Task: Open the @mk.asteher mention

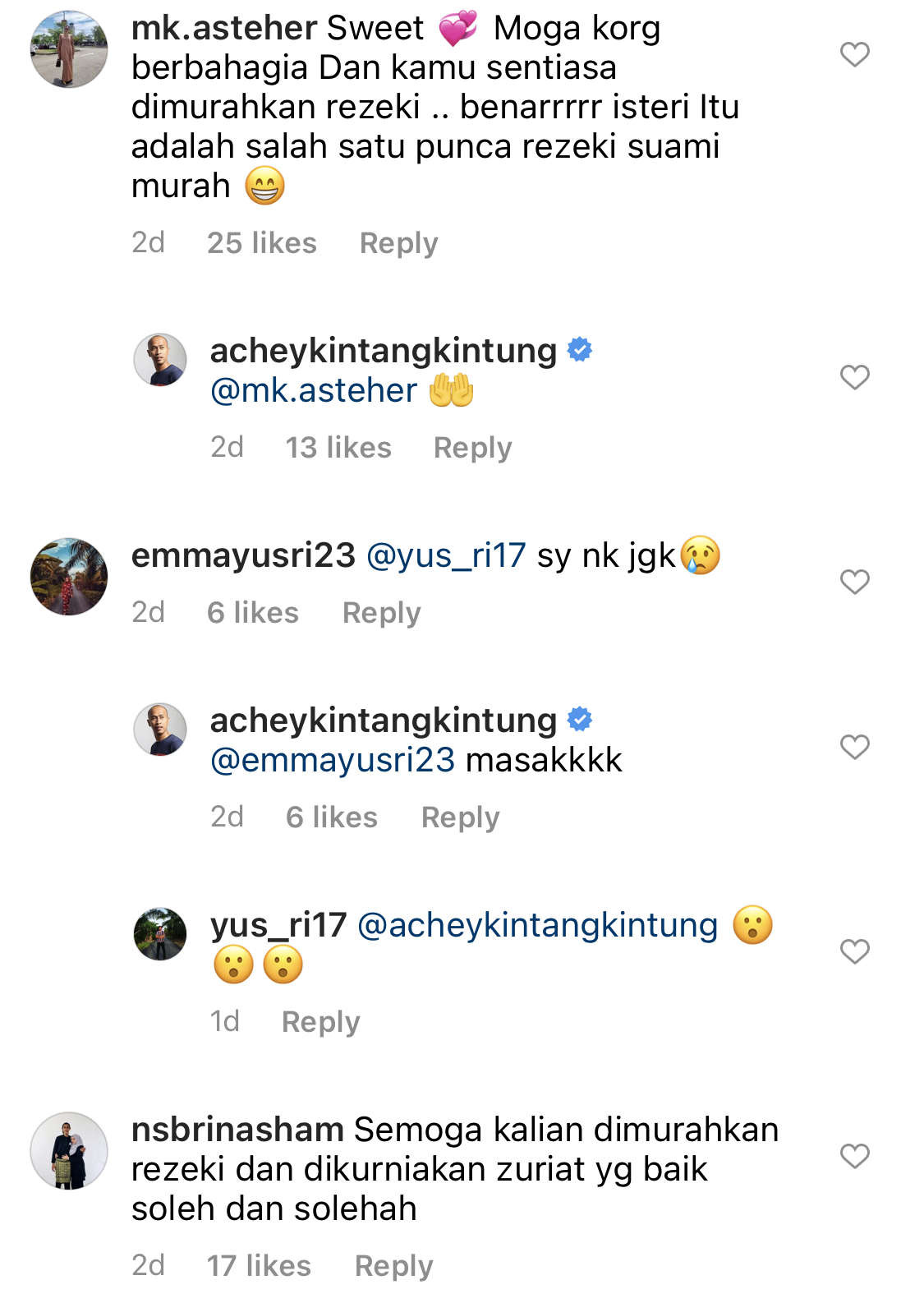Action: (x=314, y=391)
